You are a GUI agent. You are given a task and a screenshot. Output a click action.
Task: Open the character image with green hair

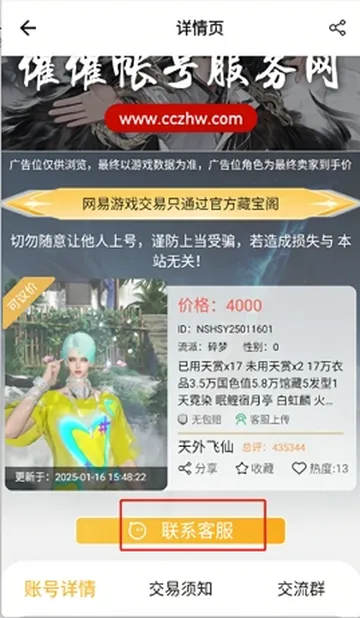pos(86,384)
